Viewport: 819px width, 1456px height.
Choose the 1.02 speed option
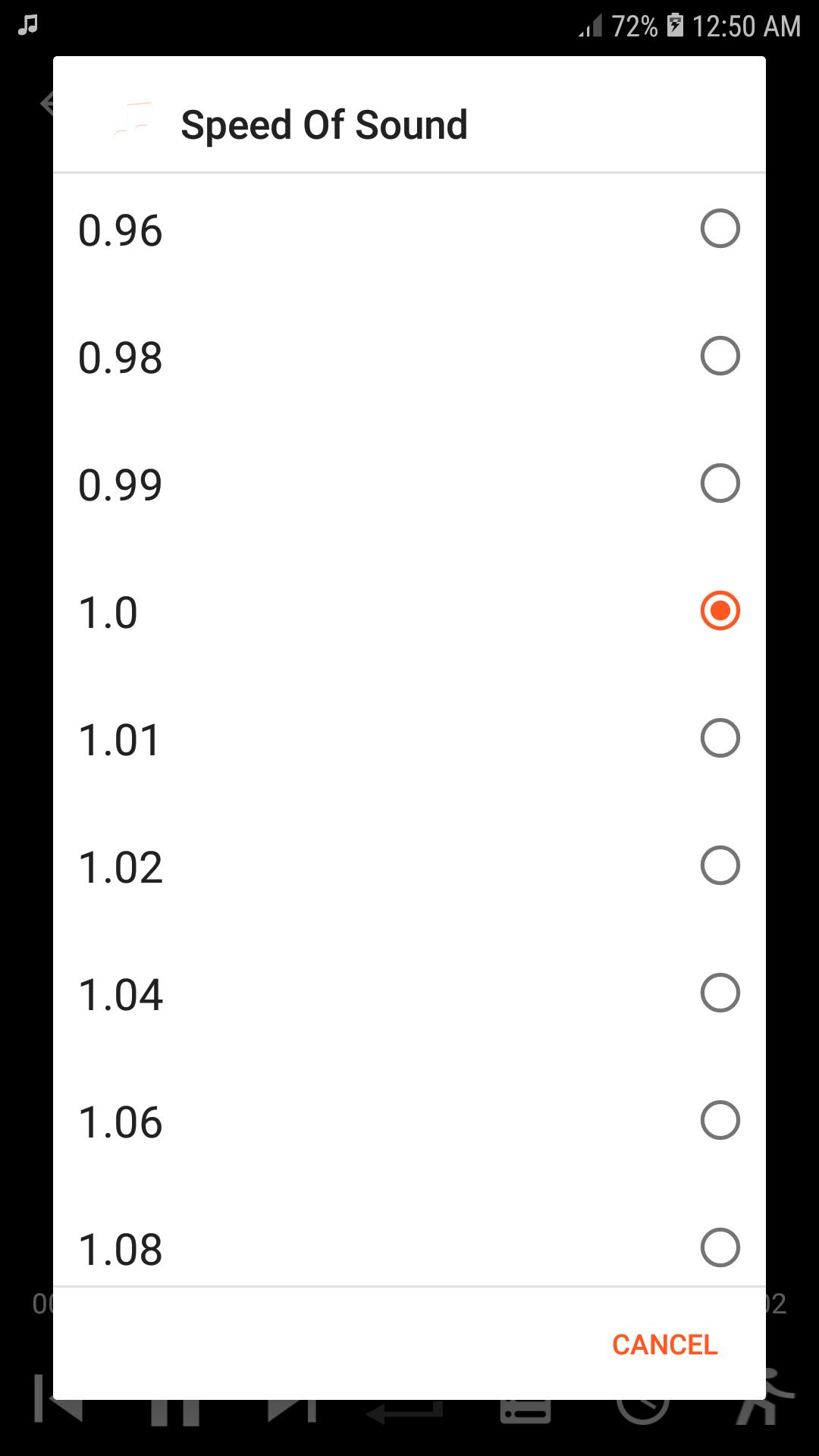pos(719,866)
